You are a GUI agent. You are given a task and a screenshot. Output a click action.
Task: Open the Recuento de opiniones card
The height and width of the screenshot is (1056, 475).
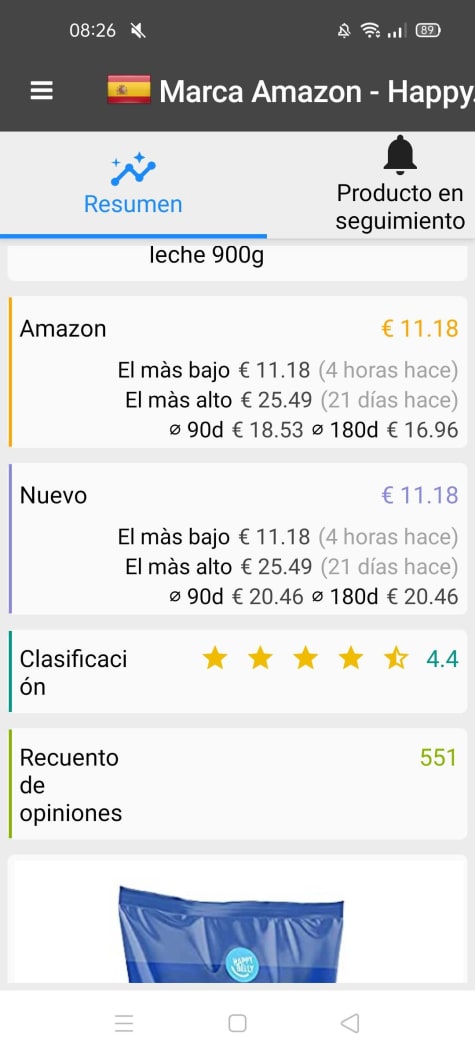(238, 784)
